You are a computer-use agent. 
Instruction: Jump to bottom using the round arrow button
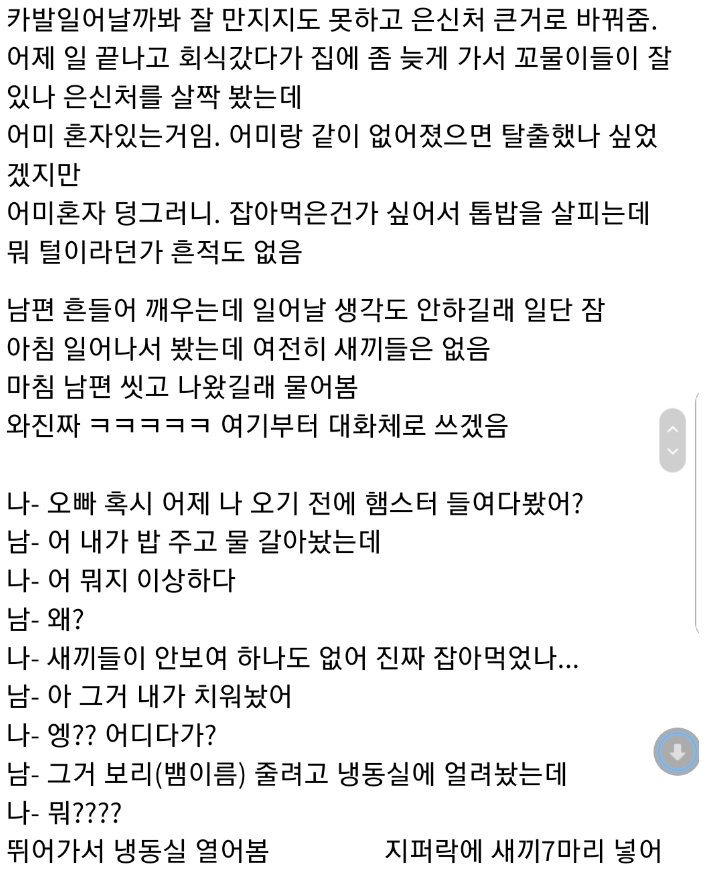(677, 753)
